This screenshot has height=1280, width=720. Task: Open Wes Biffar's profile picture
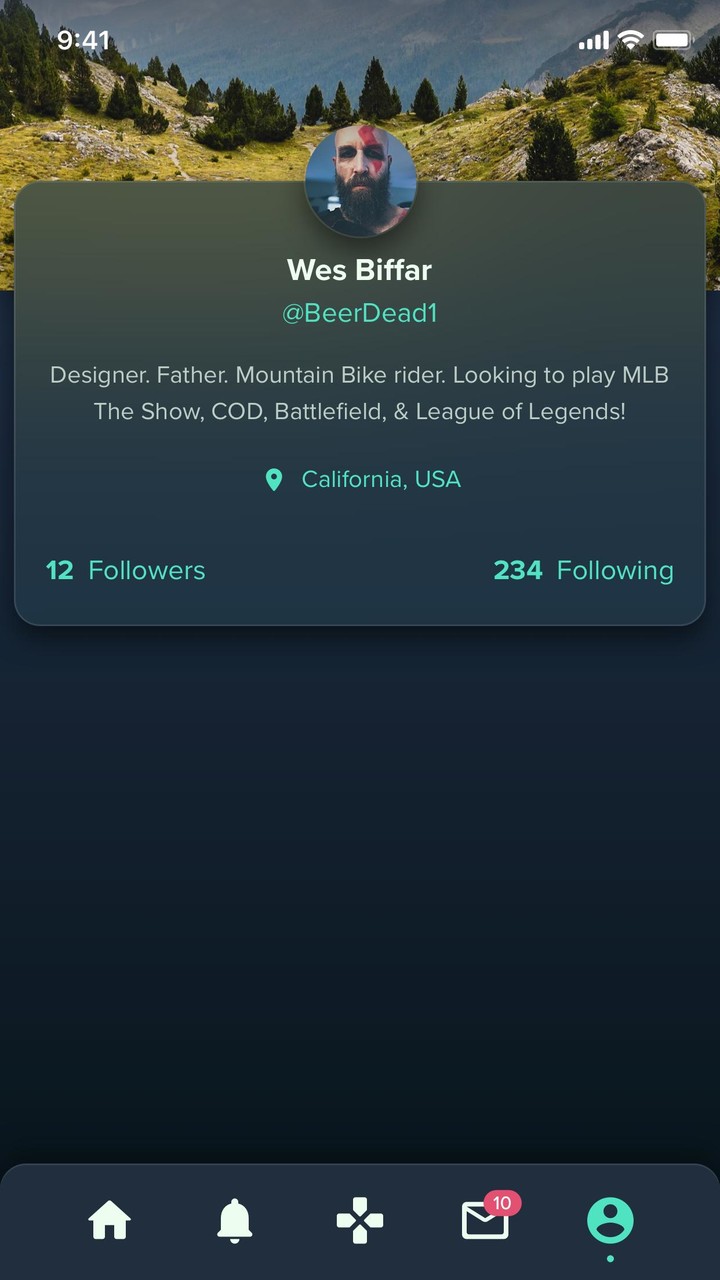click(x=360, y=182)
